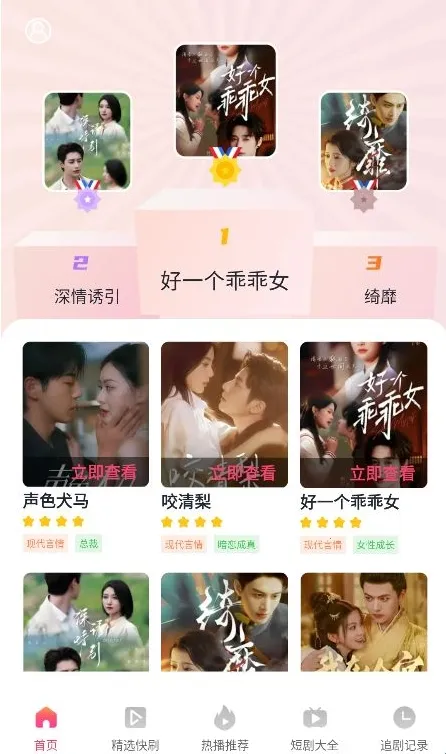Viewport: 446px width, 754px height.
Task: Open the costume drama card in the second row
Action: (364, 622)
